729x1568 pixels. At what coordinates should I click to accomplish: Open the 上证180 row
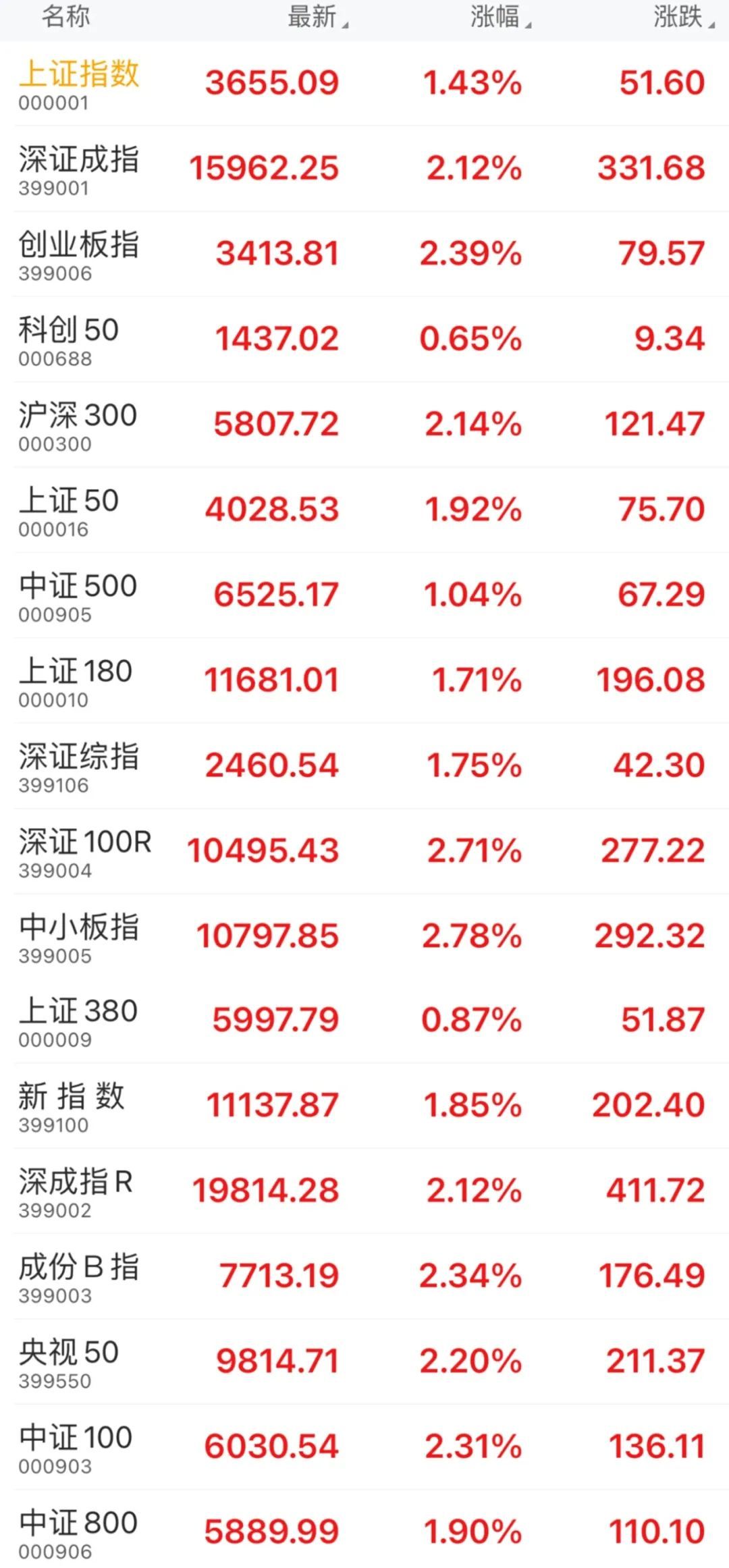(x=76, y=680)
